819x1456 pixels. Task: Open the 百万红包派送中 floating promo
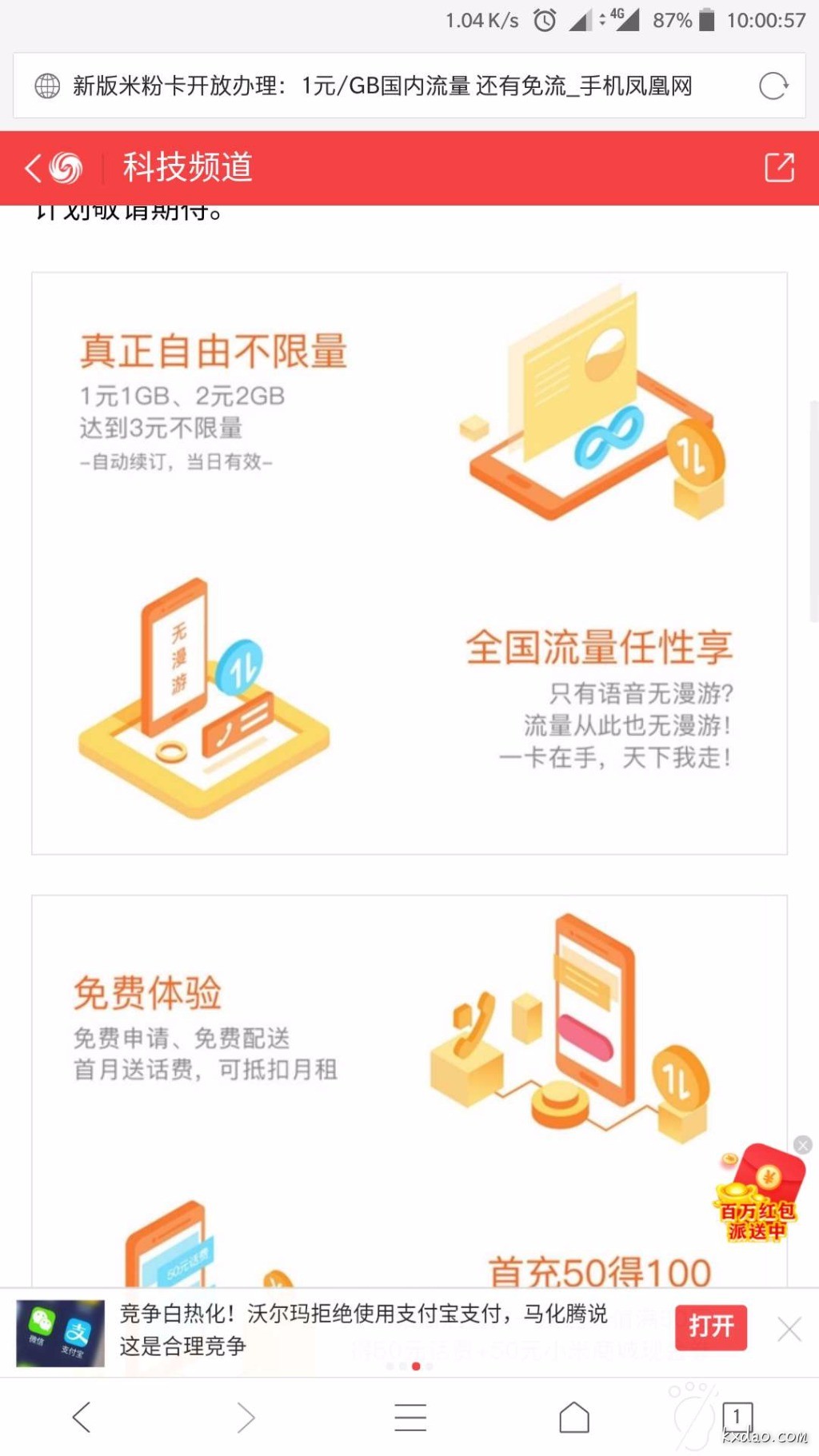click(x=757, y=1195)
